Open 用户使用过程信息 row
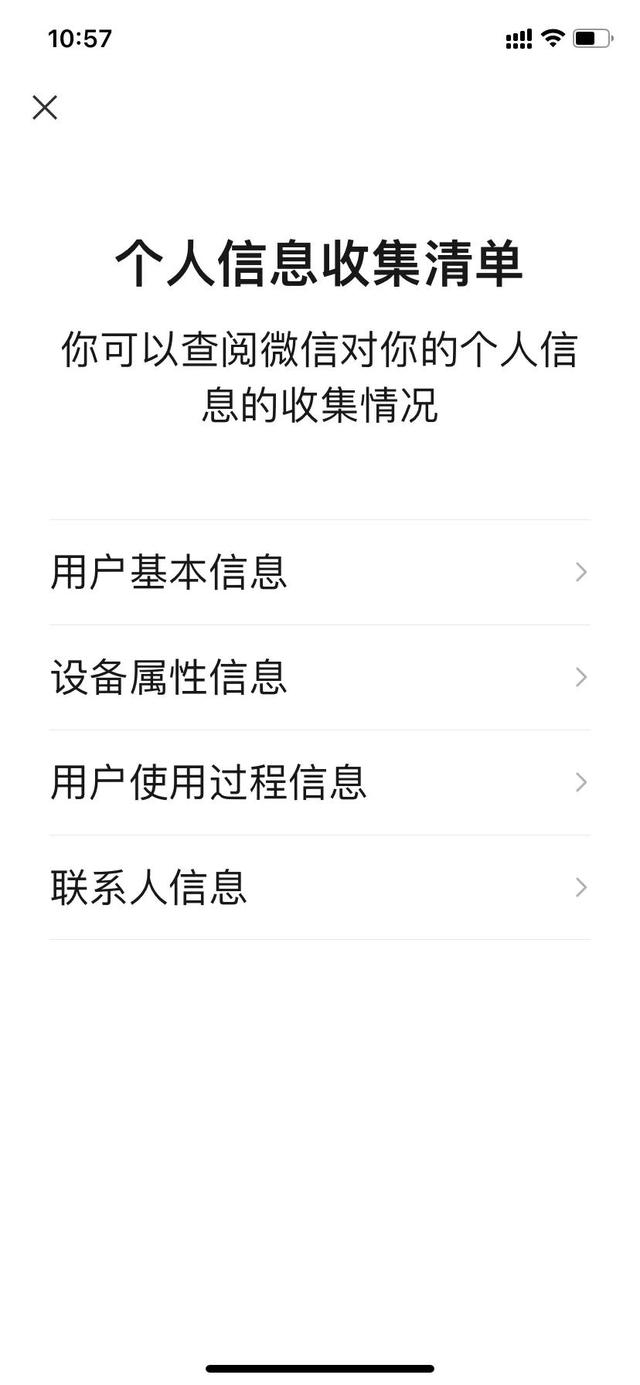640x1385 pixels. (x=319, y=782)
